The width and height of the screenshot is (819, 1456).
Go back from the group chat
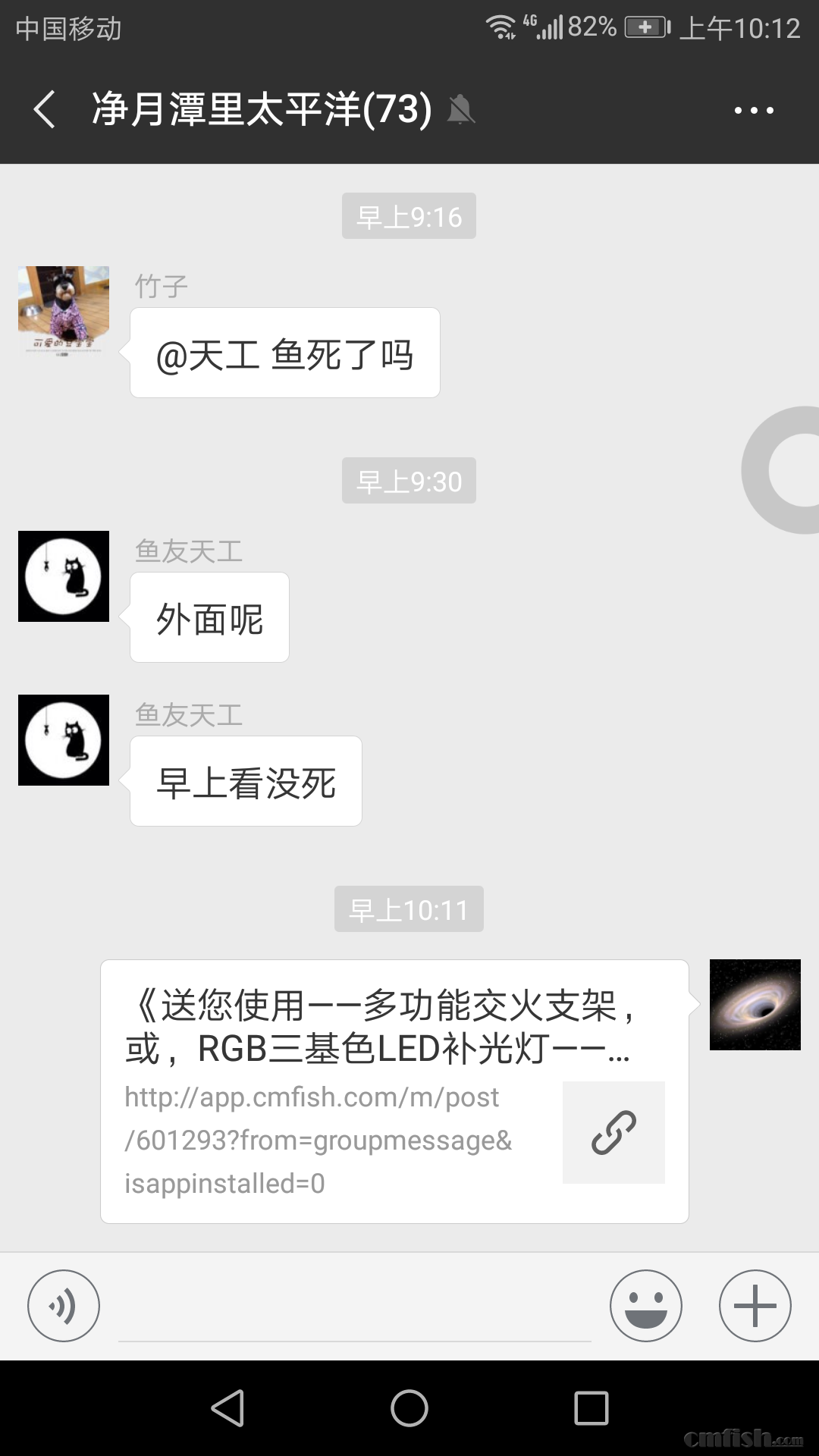45,109
